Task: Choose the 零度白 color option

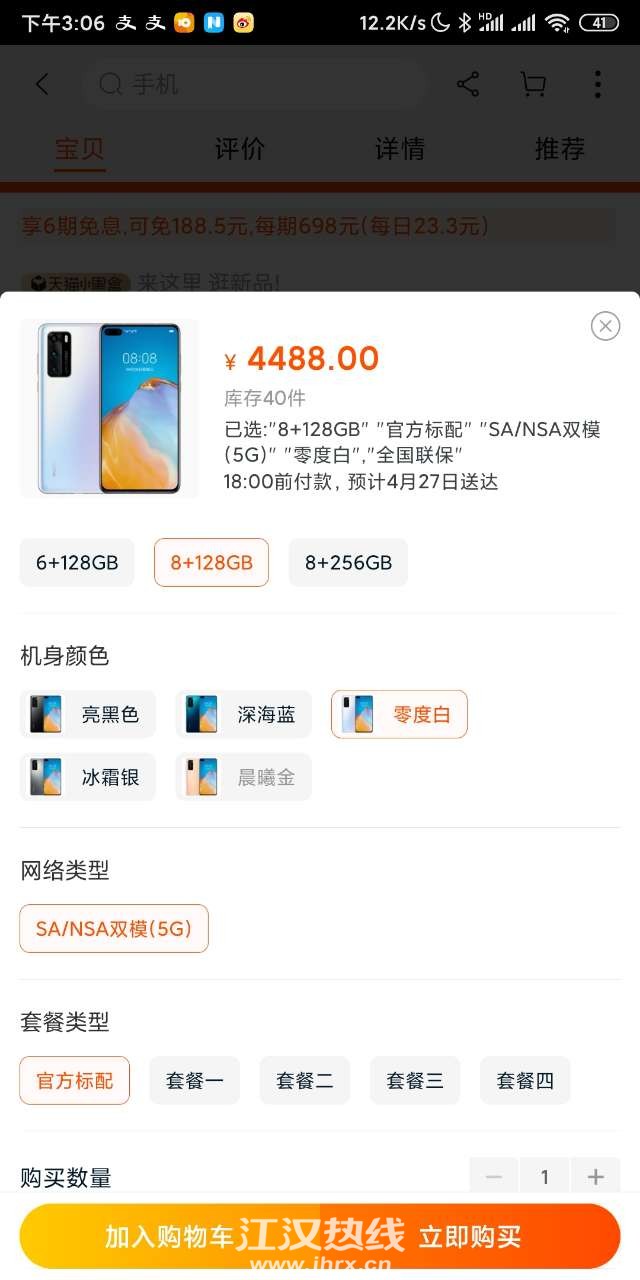Action: pos(399,714)
